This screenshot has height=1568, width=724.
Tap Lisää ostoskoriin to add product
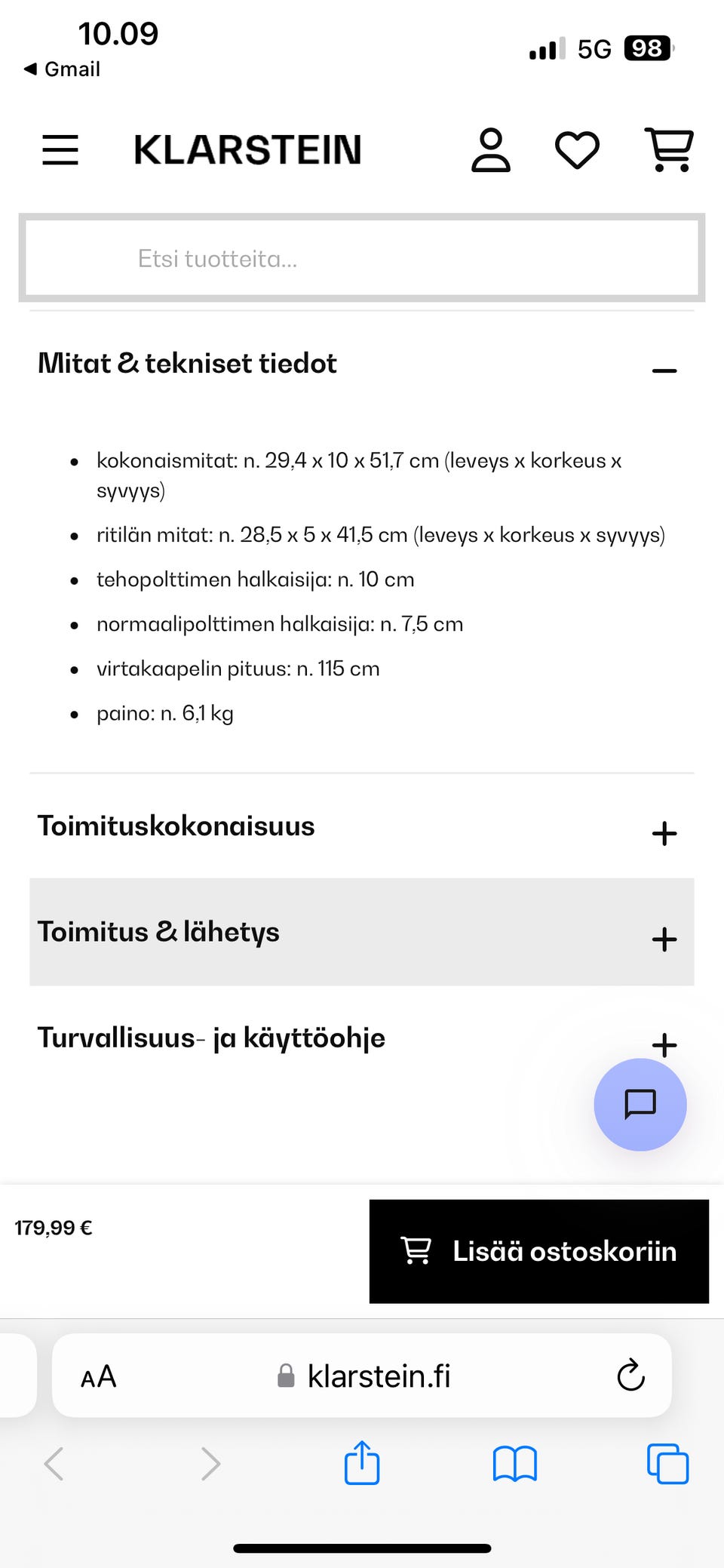538,1250
